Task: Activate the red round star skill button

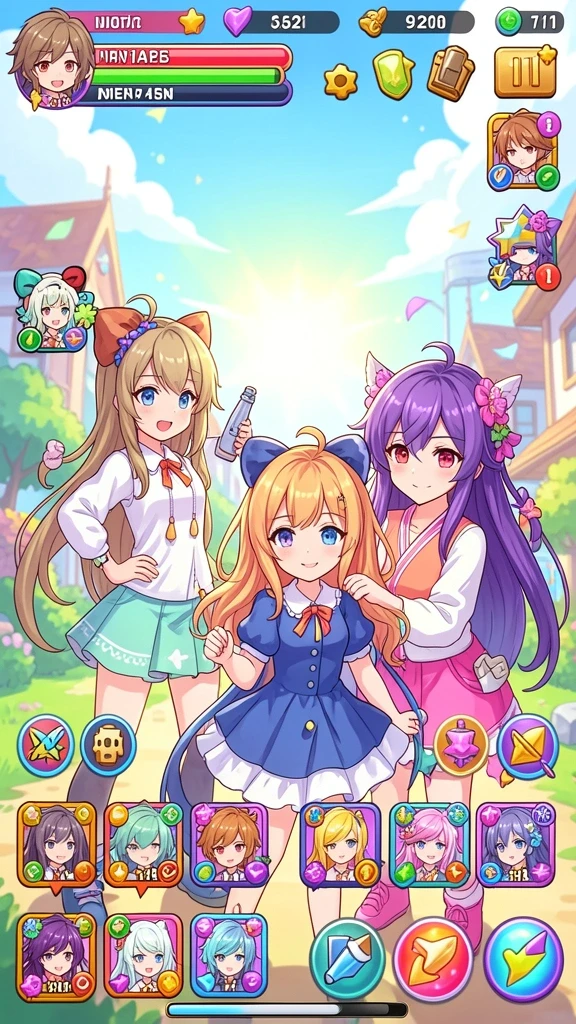Action: click(46, 744)
